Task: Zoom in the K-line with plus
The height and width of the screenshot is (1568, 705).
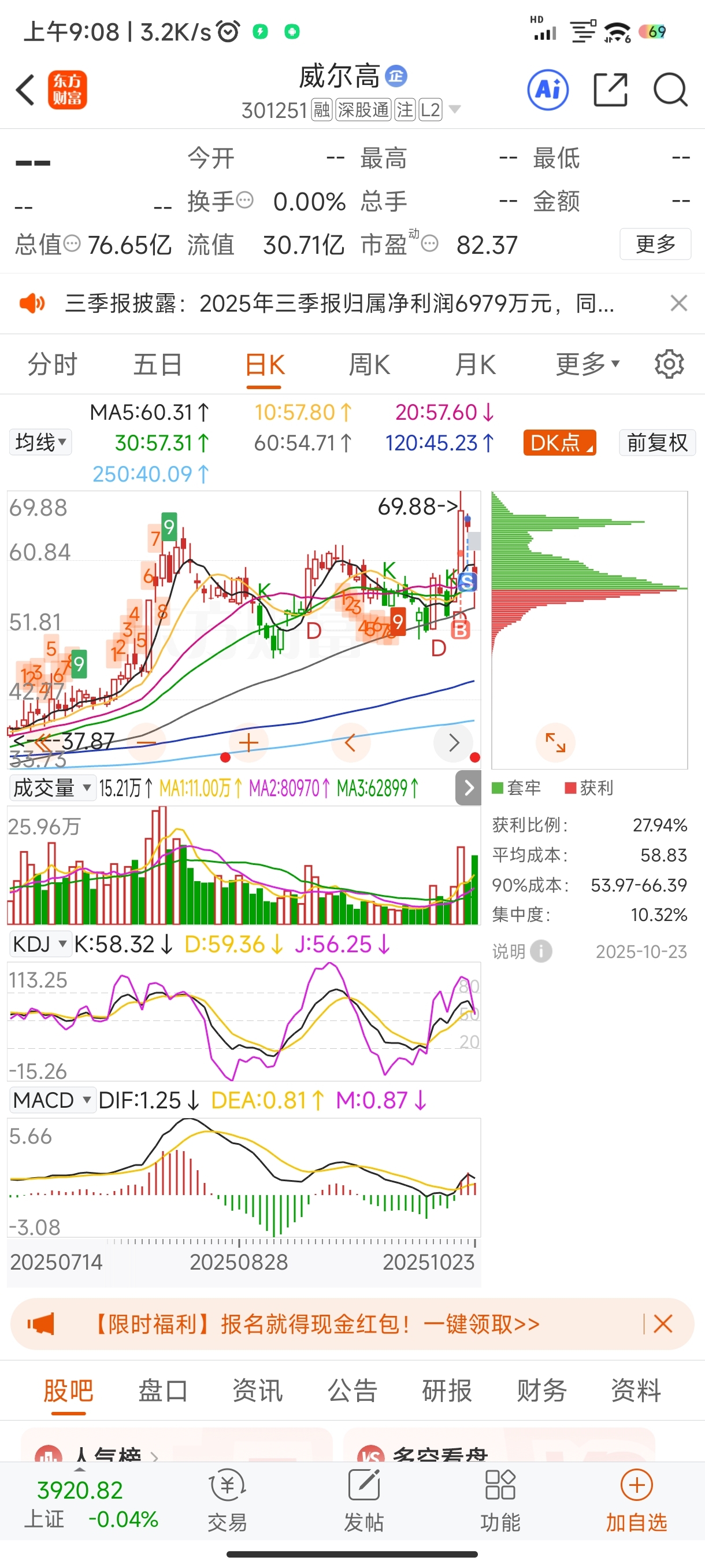Action: 248,742
